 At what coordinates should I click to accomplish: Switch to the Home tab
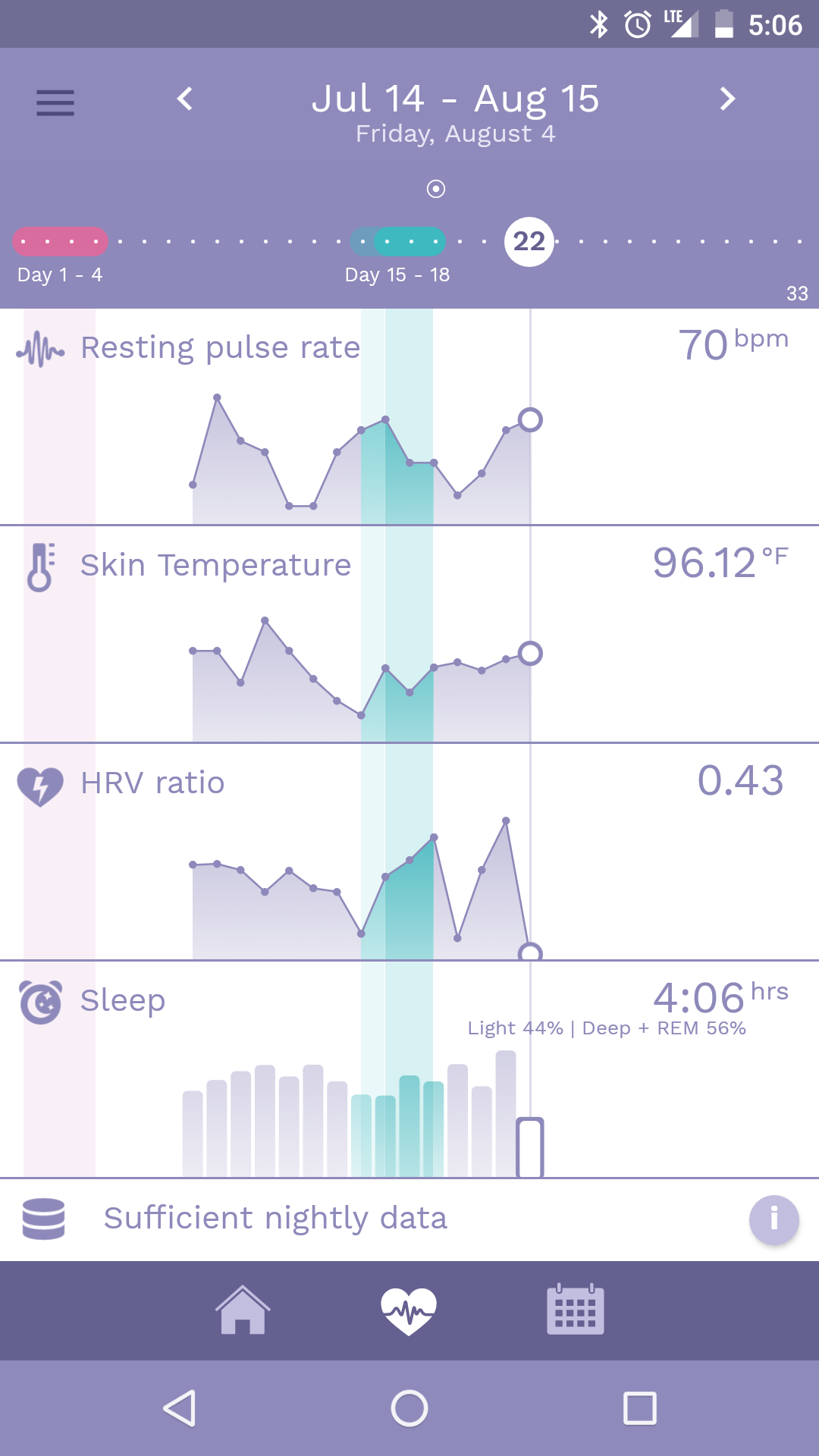click(243, 1310)
